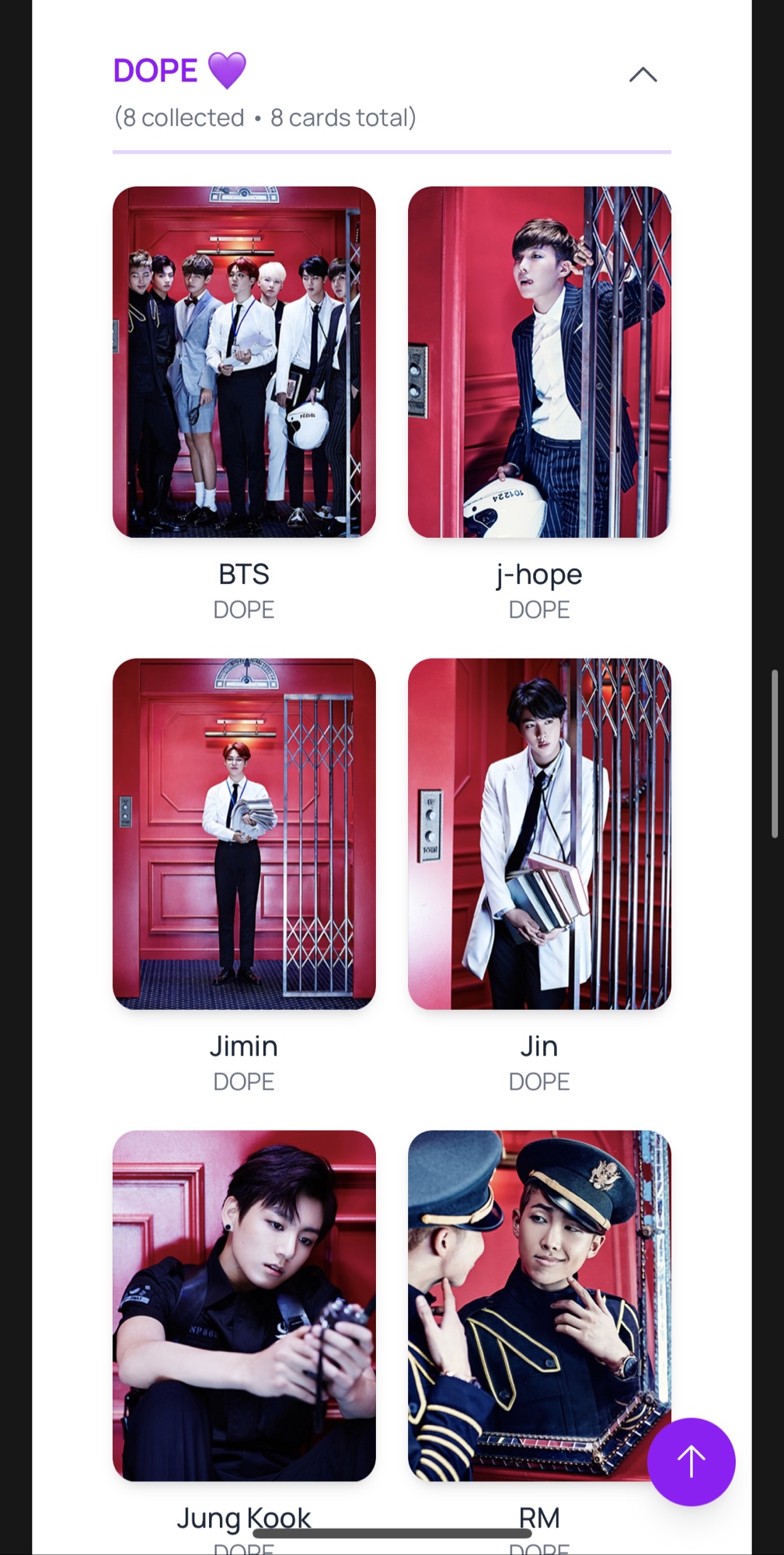This screenshot has width=784, height=1555.
Task: Tap the purple back-to-top arrow button
Action: point(691,1462)
